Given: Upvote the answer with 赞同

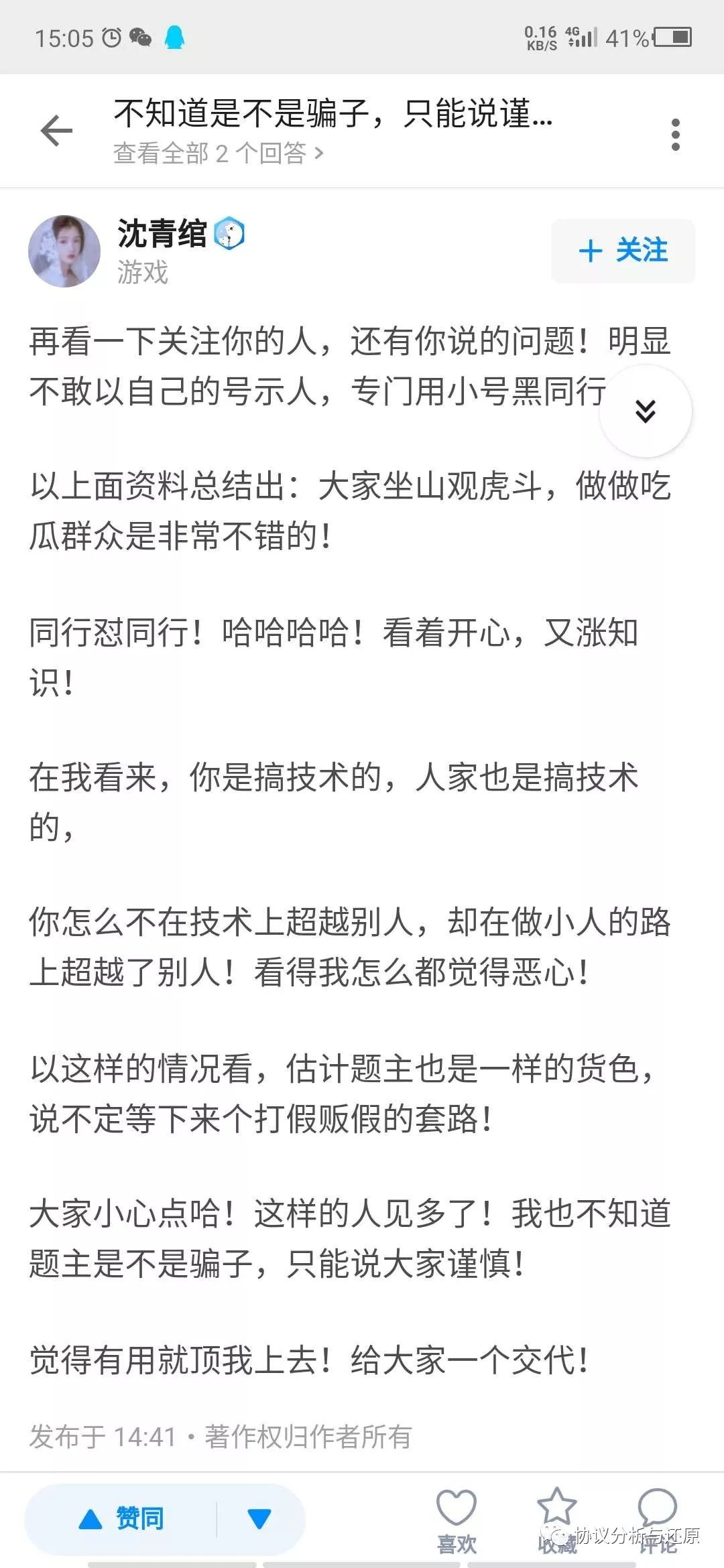Looking at the screenshot, I should (x=122, y=1519).
